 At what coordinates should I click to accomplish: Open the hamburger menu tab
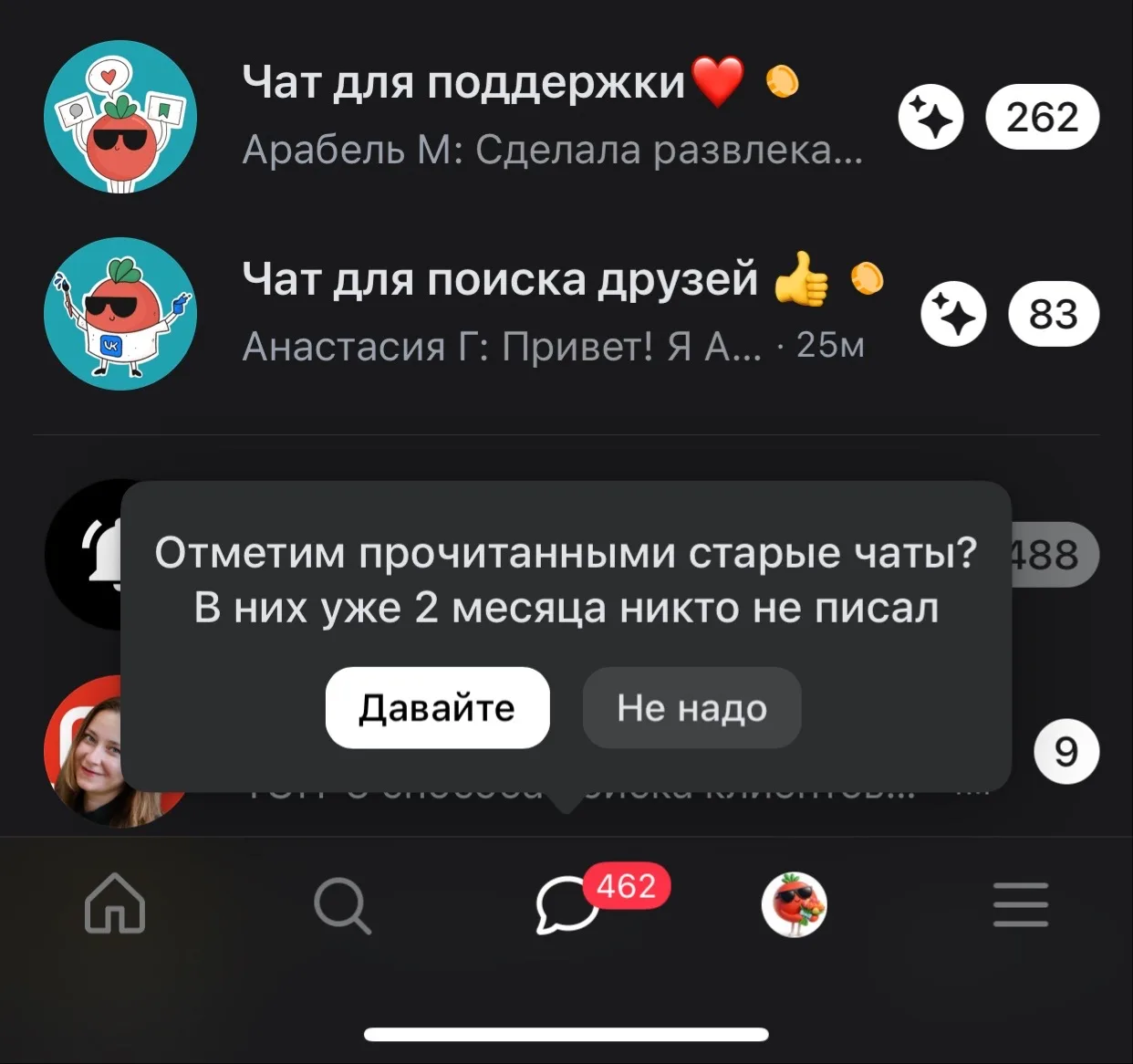coord(1020,904)
